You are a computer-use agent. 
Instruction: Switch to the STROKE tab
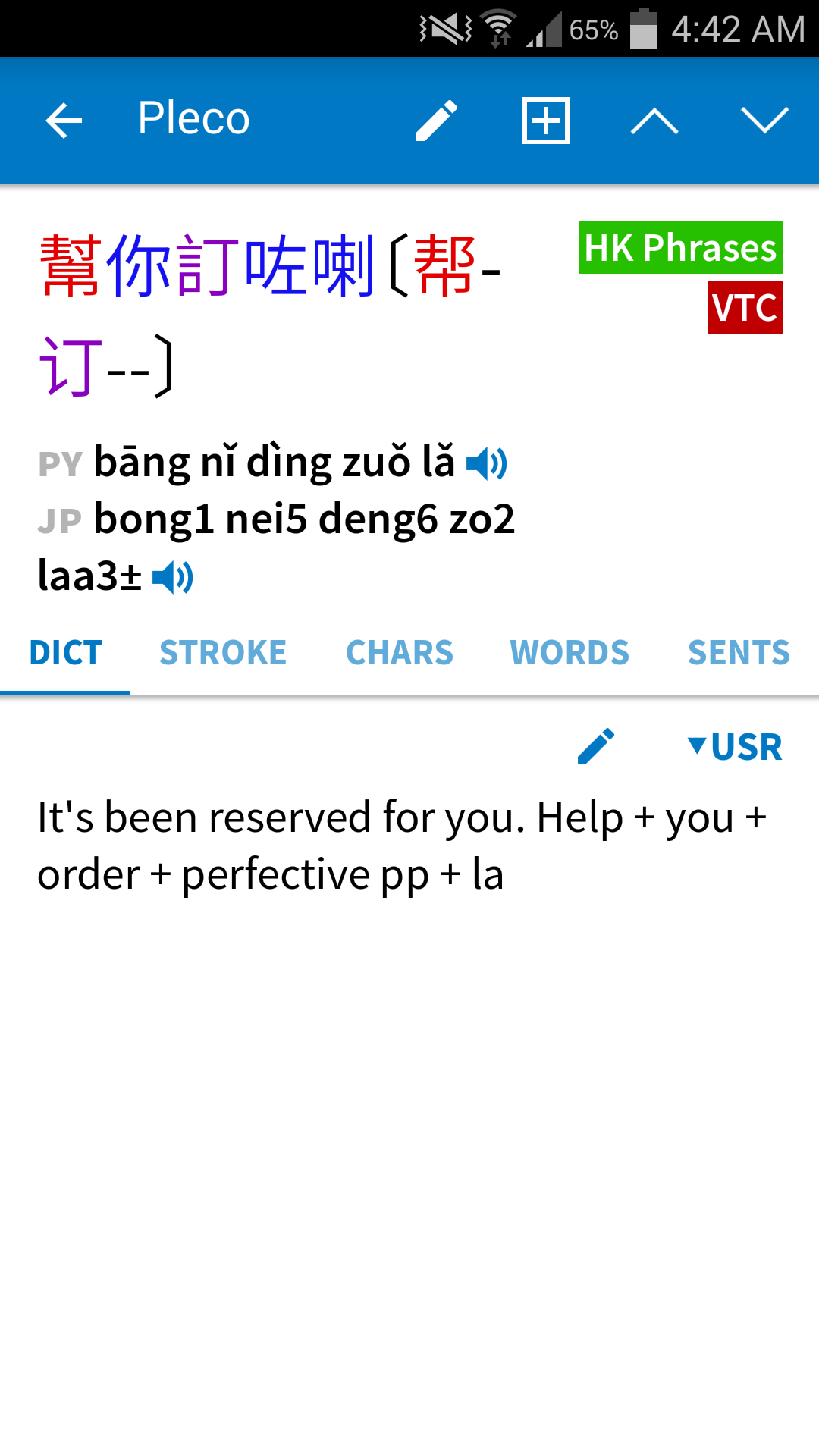pos(223,653)
